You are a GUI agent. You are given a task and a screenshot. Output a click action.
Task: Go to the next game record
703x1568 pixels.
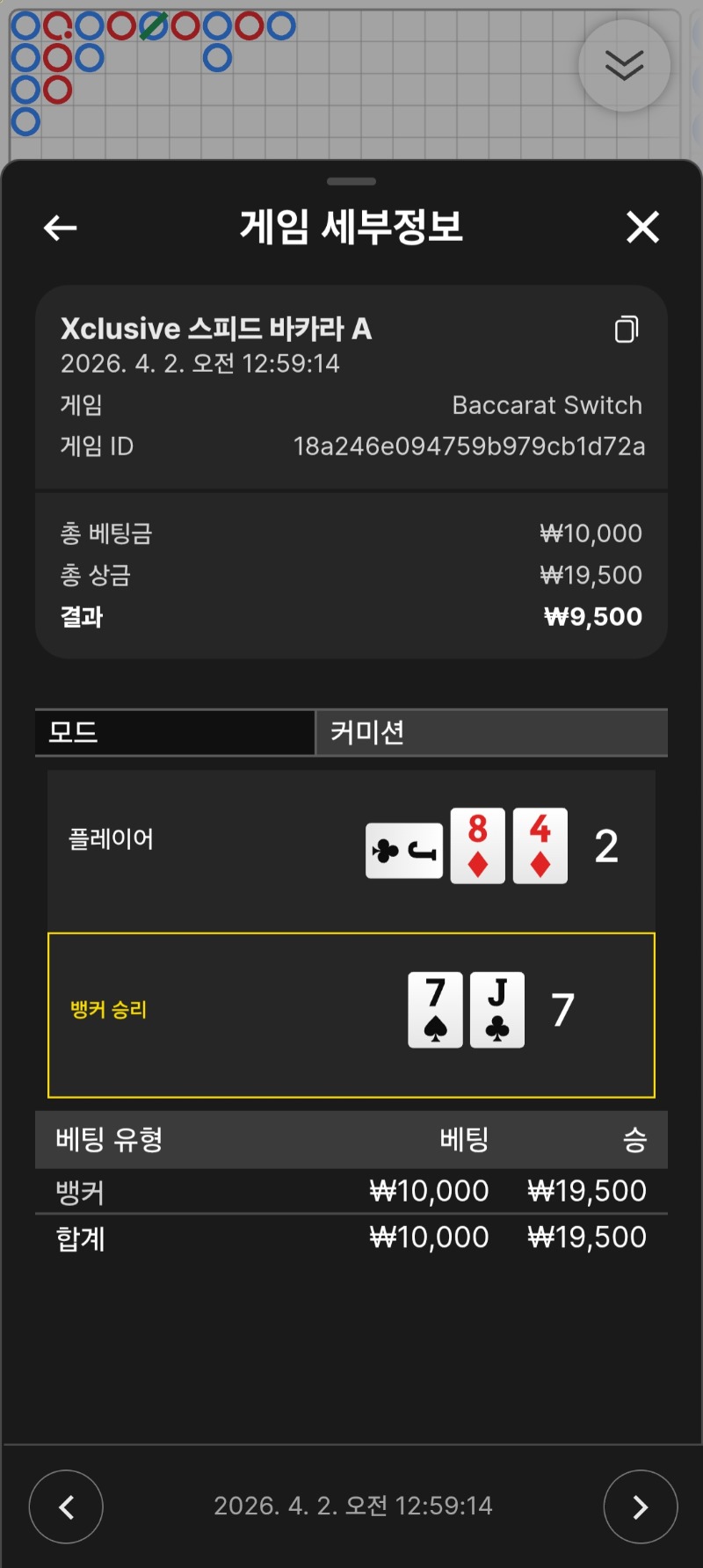tap(640, 1506)
